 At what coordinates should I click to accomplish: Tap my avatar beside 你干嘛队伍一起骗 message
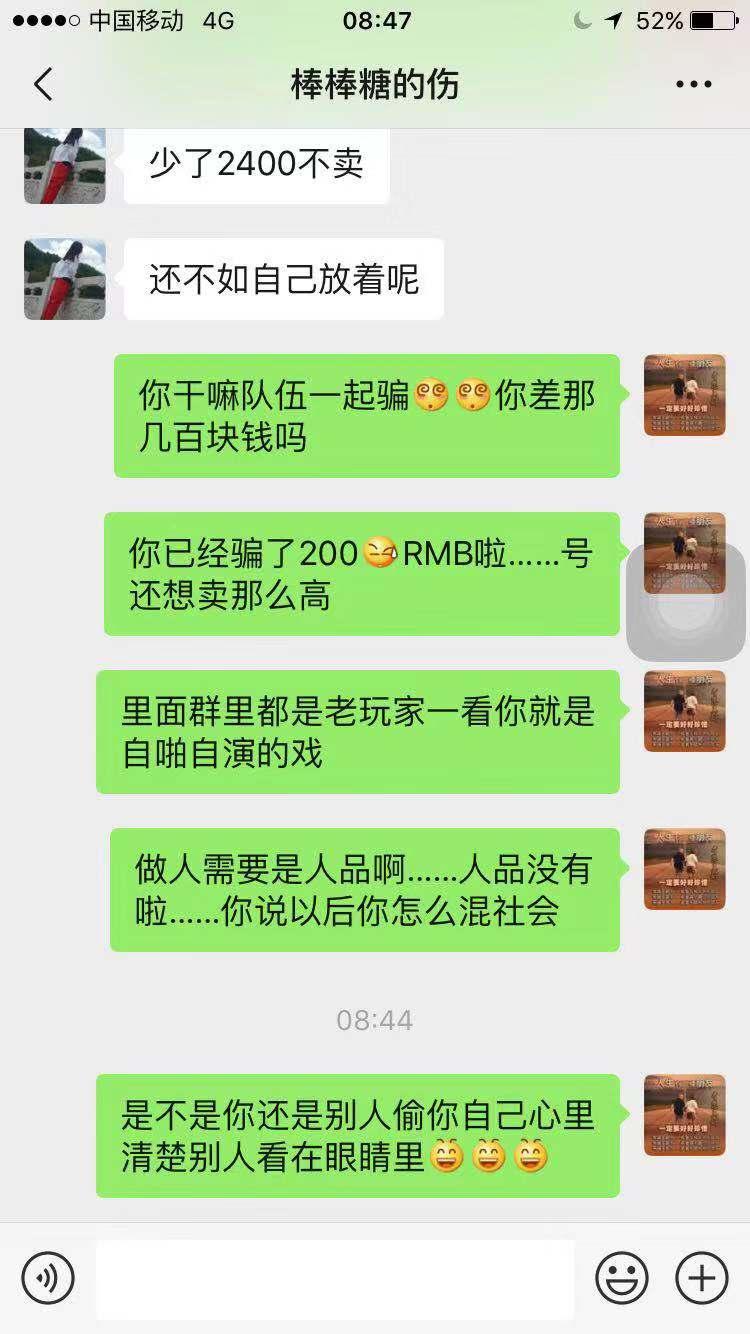[x=684, y=395]
